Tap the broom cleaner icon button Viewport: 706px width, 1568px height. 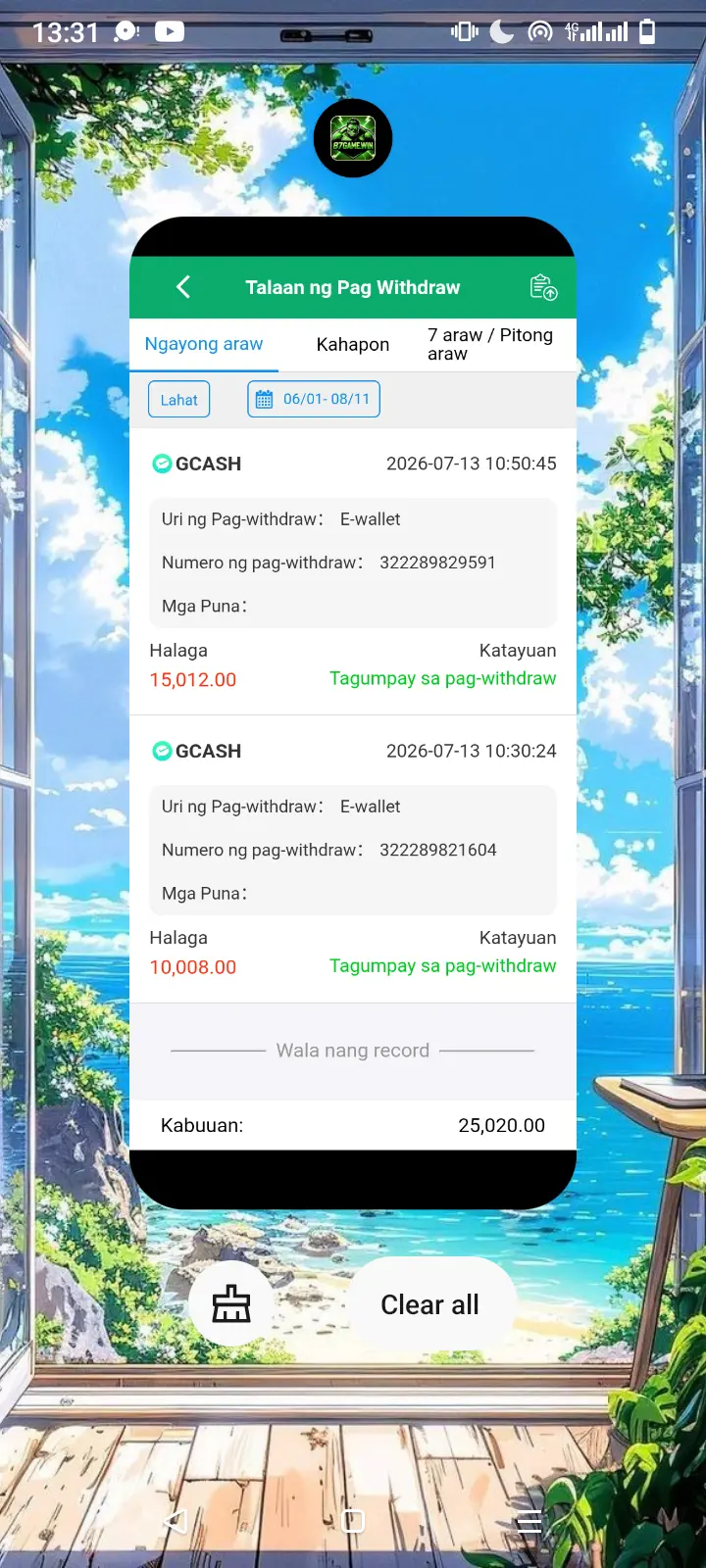pyautogui.click(x=231, y=1304)
